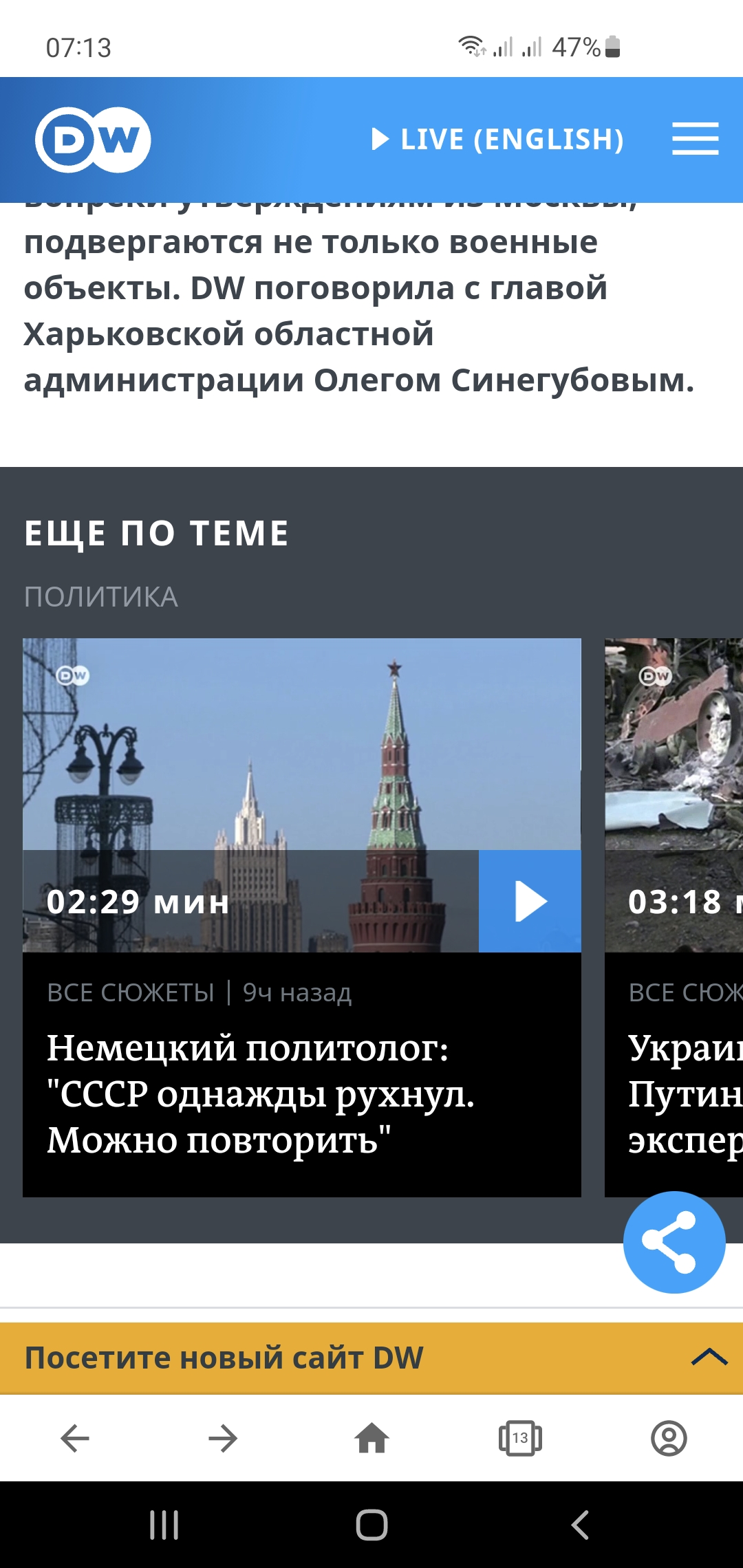Go back in the browser
The width and height of the screenshot is (743, 1568).
(75, 1438)
